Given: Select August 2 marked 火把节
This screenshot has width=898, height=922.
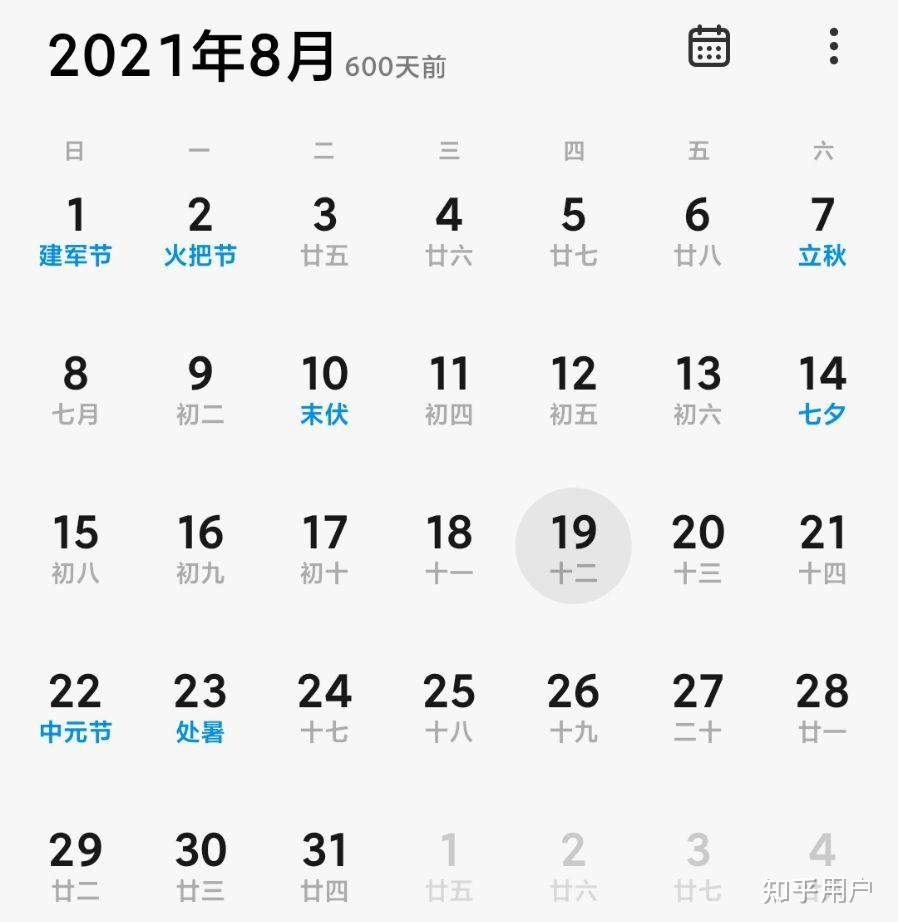Looking at the screenshot, I should click(x=200, y=232).
